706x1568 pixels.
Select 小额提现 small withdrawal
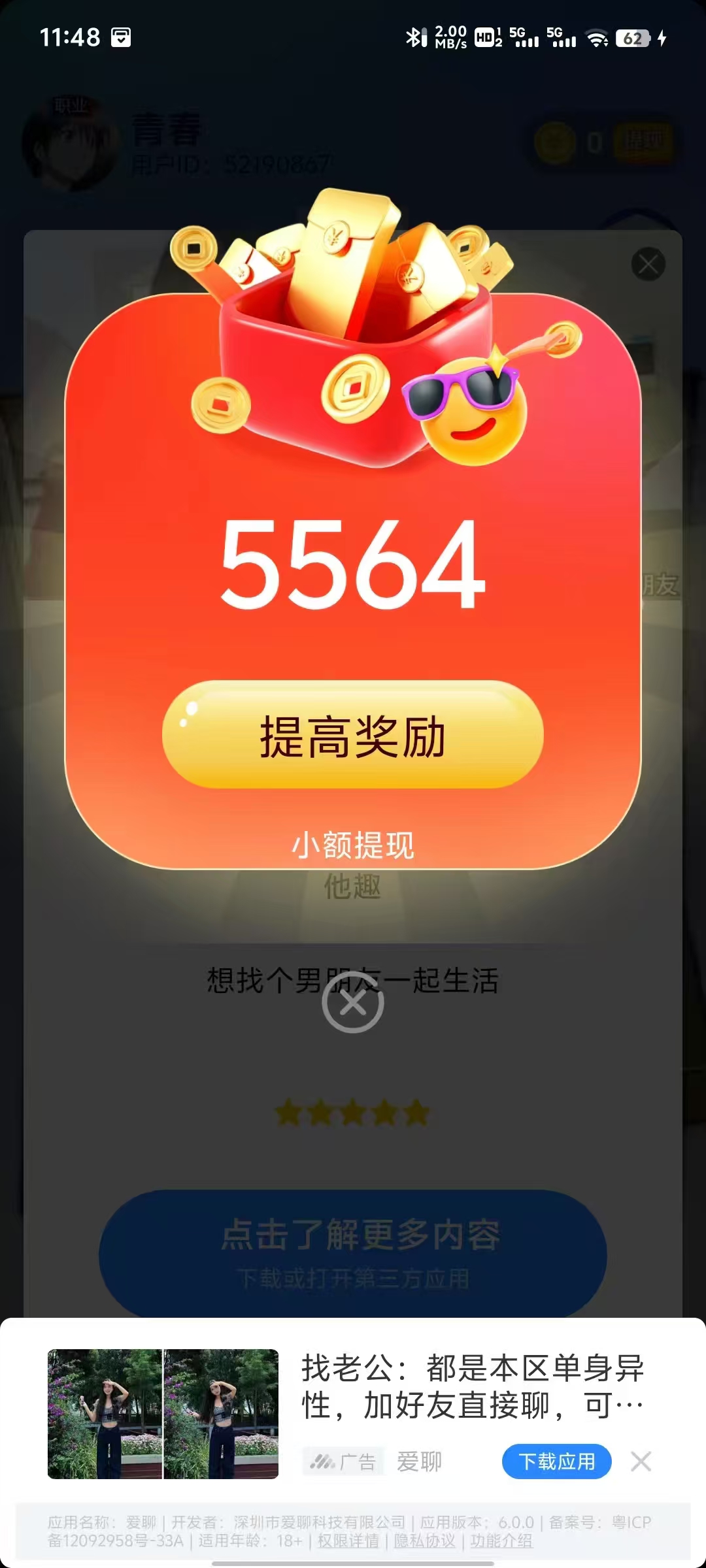353,845
